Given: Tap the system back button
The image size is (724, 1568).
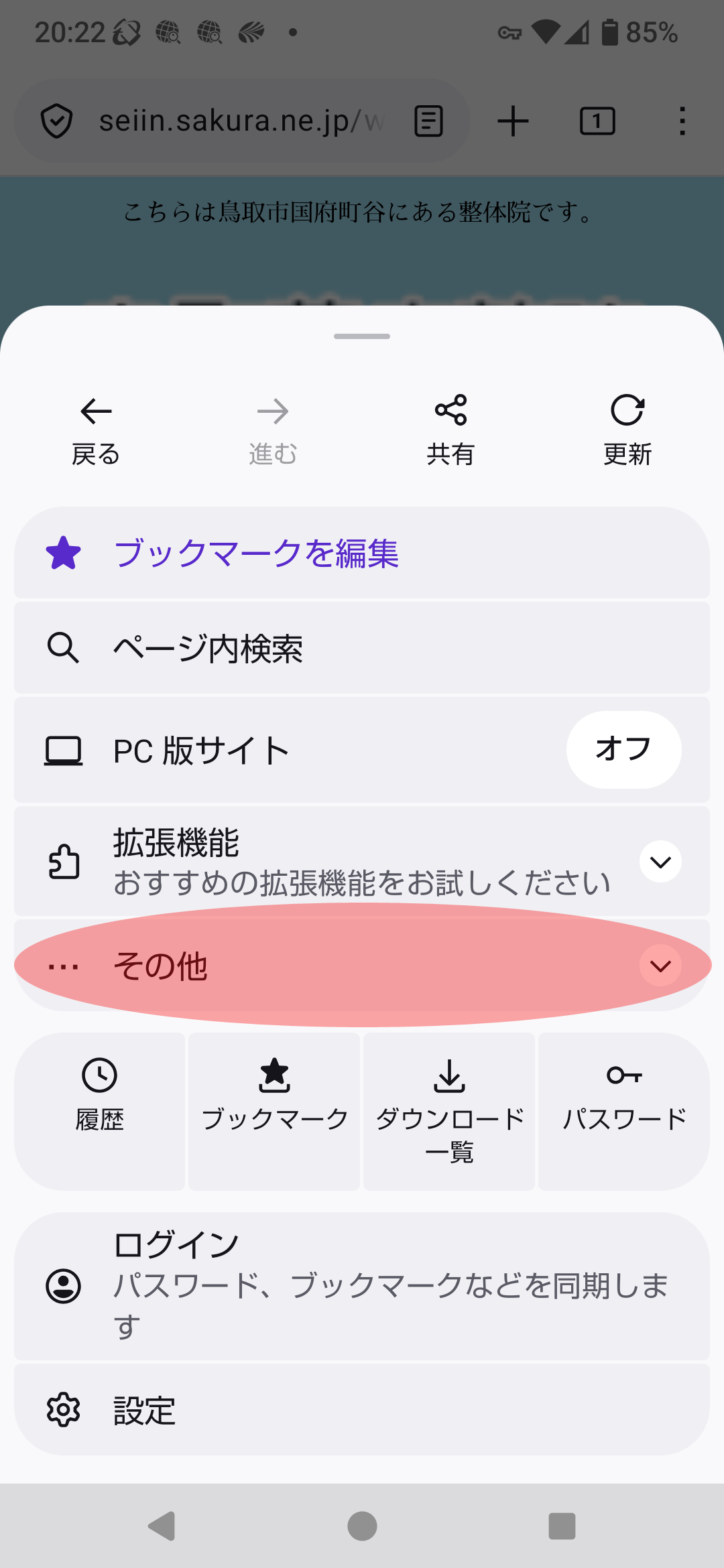Looking at the screenshot, I should coord(162,1526).
